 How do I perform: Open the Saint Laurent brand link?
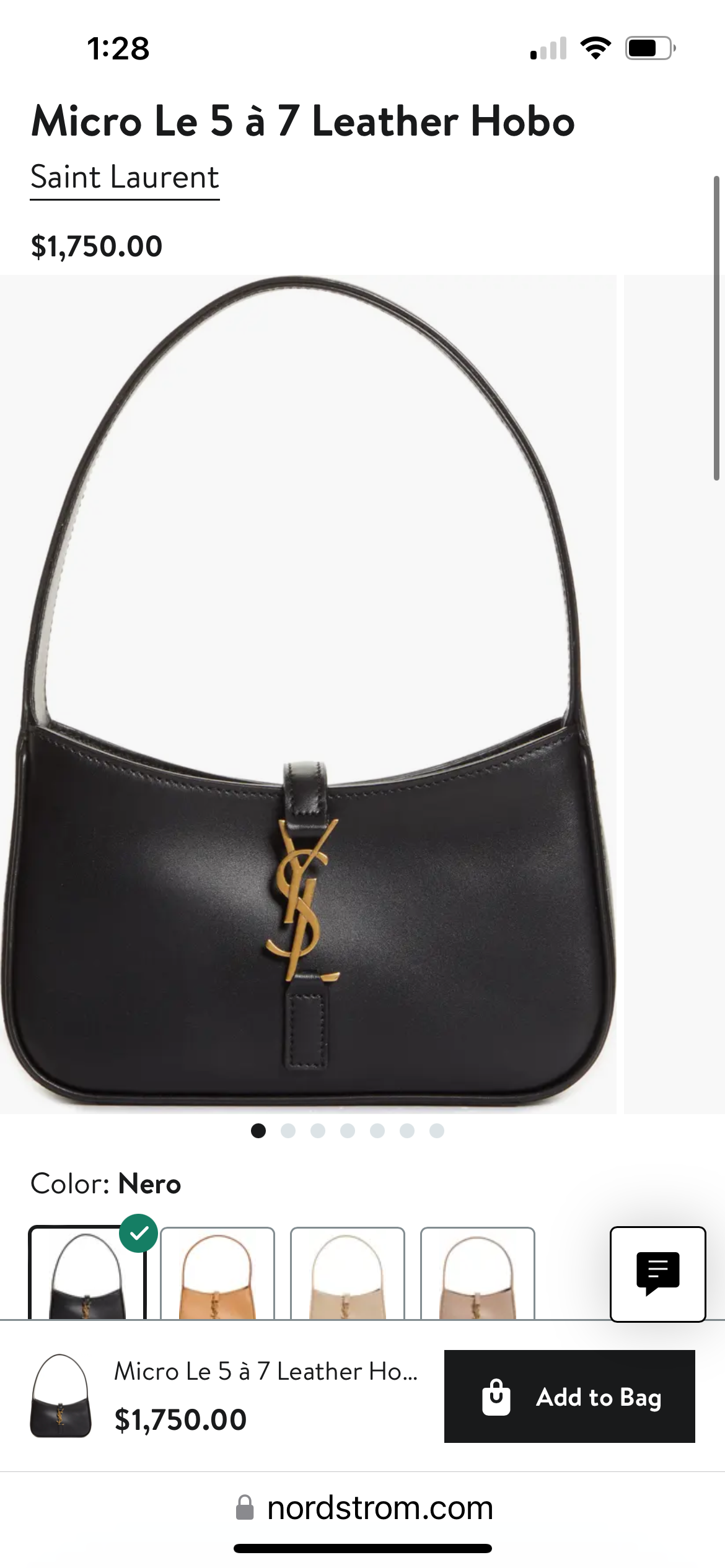125,178
